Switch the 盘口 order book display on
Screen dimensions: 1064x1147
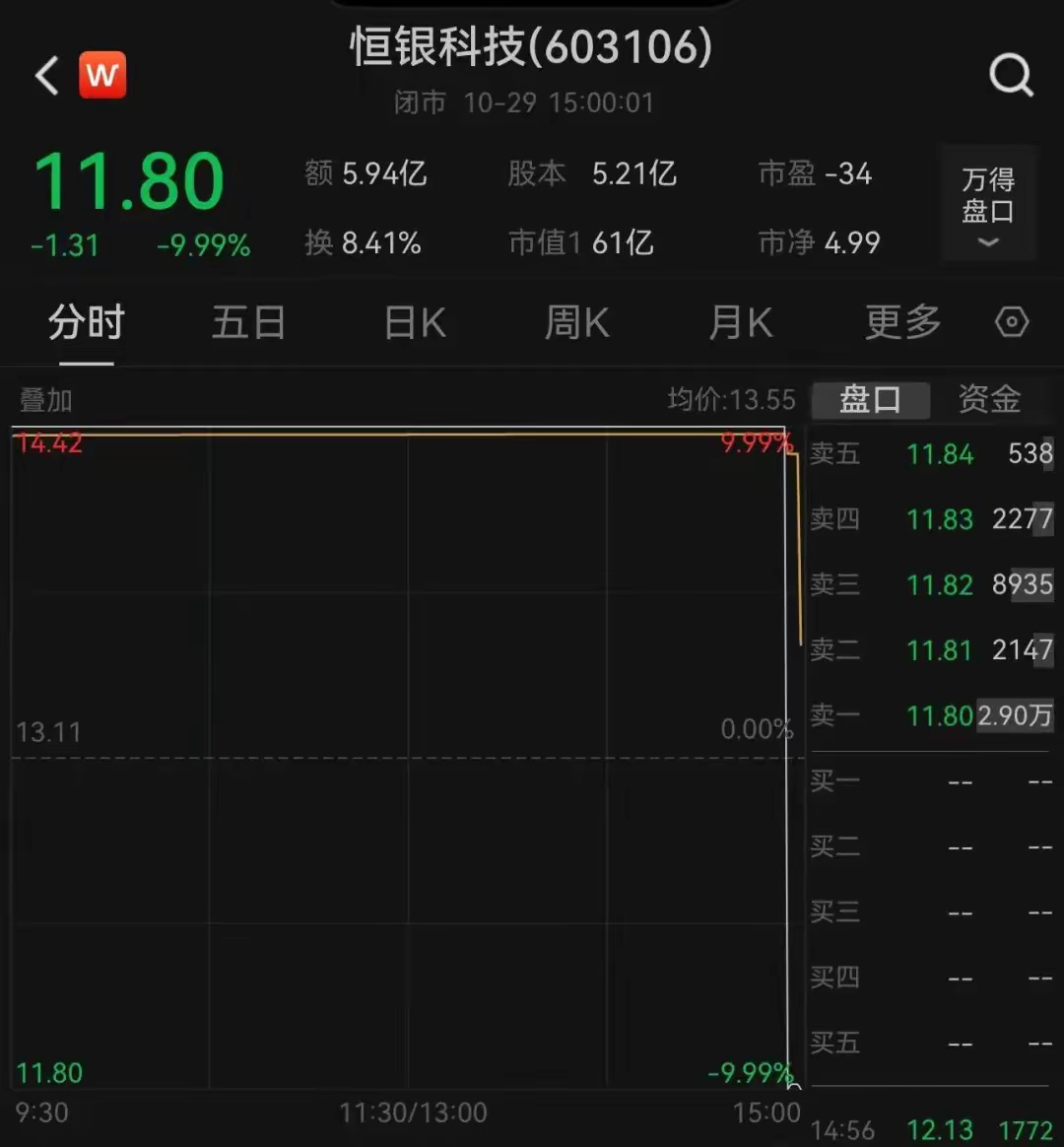(870, 400)
